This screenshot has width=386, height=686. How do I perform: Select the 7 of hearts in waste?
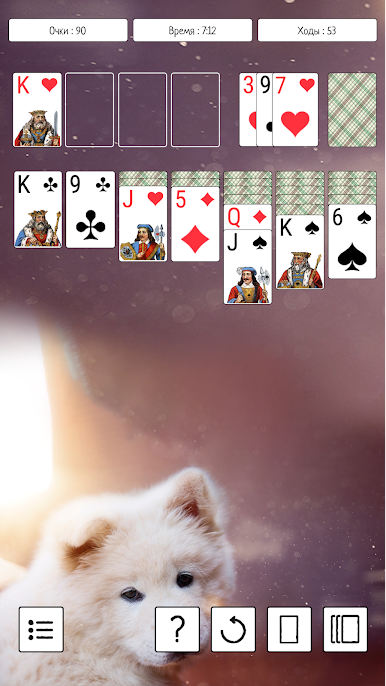295,109
